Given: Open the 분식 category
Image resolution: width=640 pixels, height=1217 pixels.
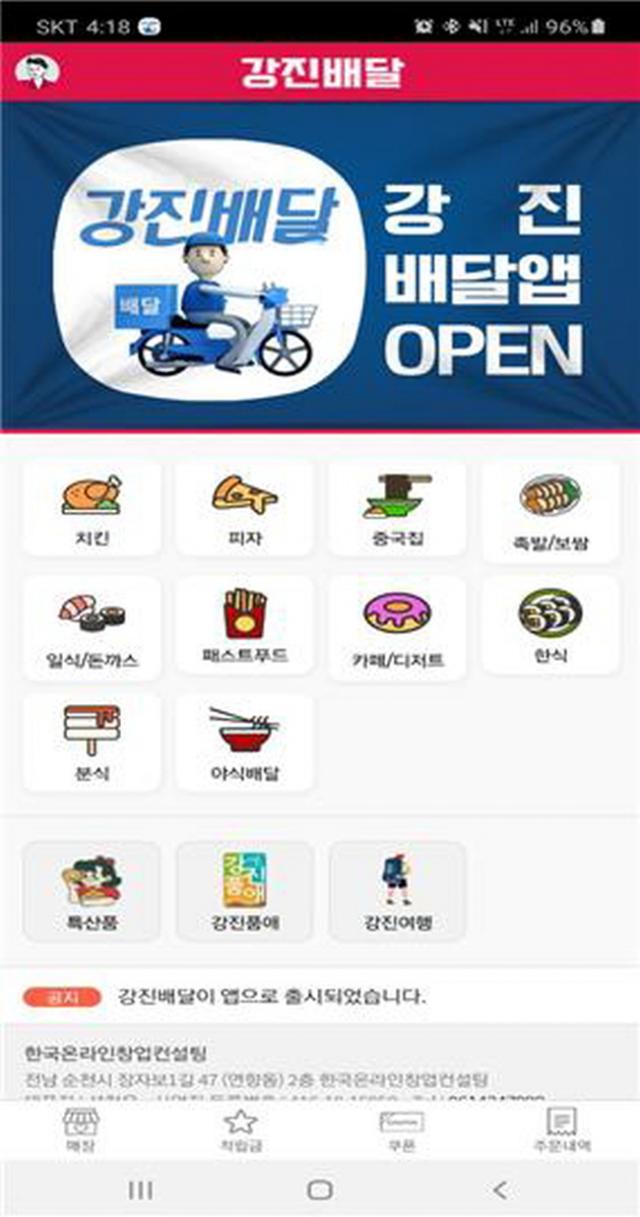Looking at the screenshot, I should tap(92, 742).
